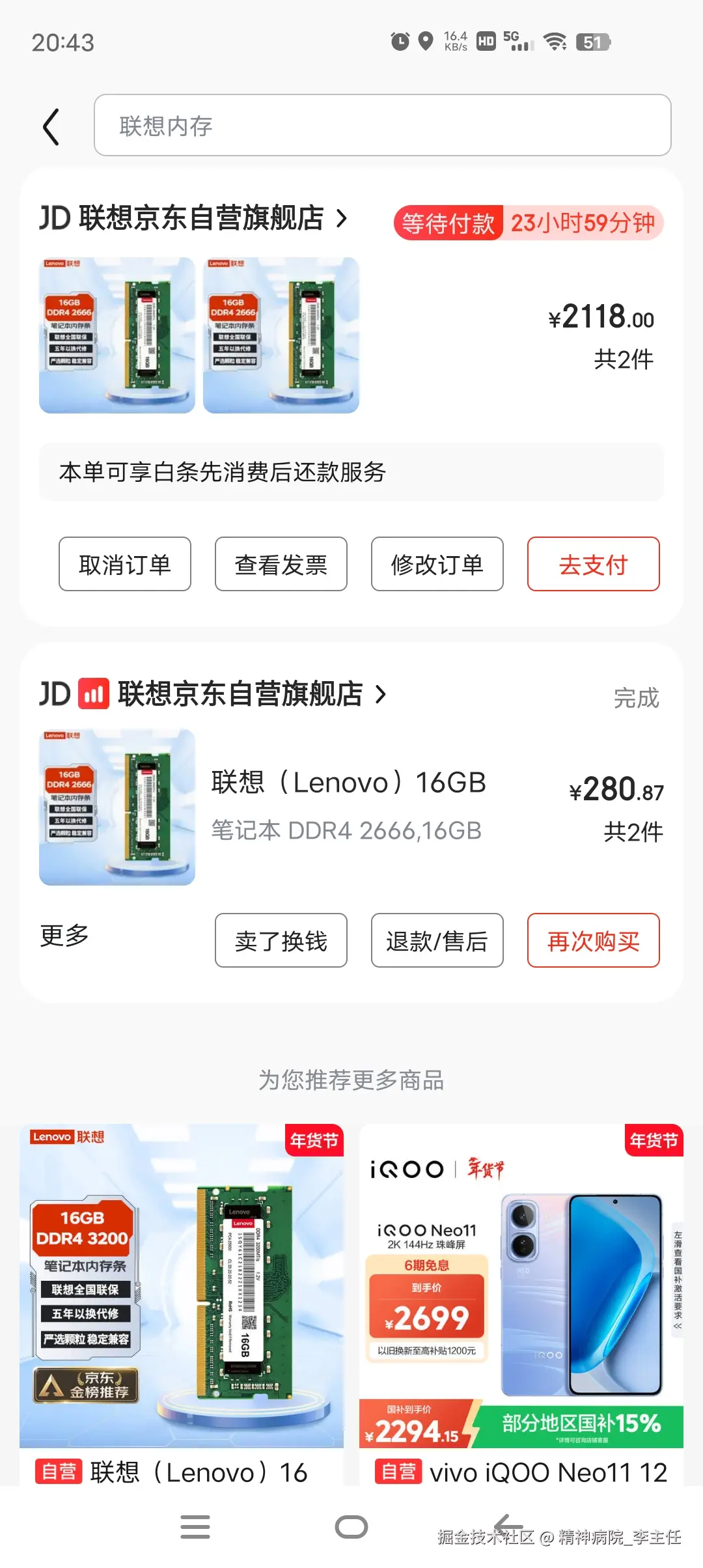Tap 取消订单 to cancel the order
The height and width of the screenshot is (1568, 703).
point(124,565)
